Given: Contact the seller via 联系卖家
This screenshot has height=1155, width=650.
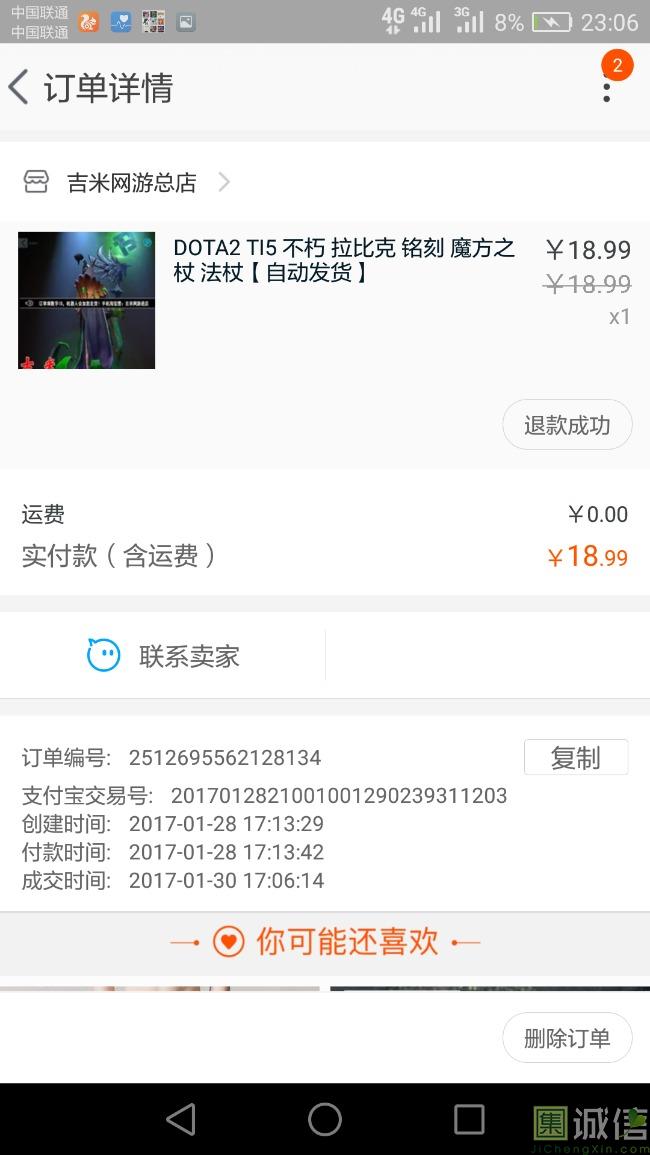Looking at the screenshot, I should 163,655.
